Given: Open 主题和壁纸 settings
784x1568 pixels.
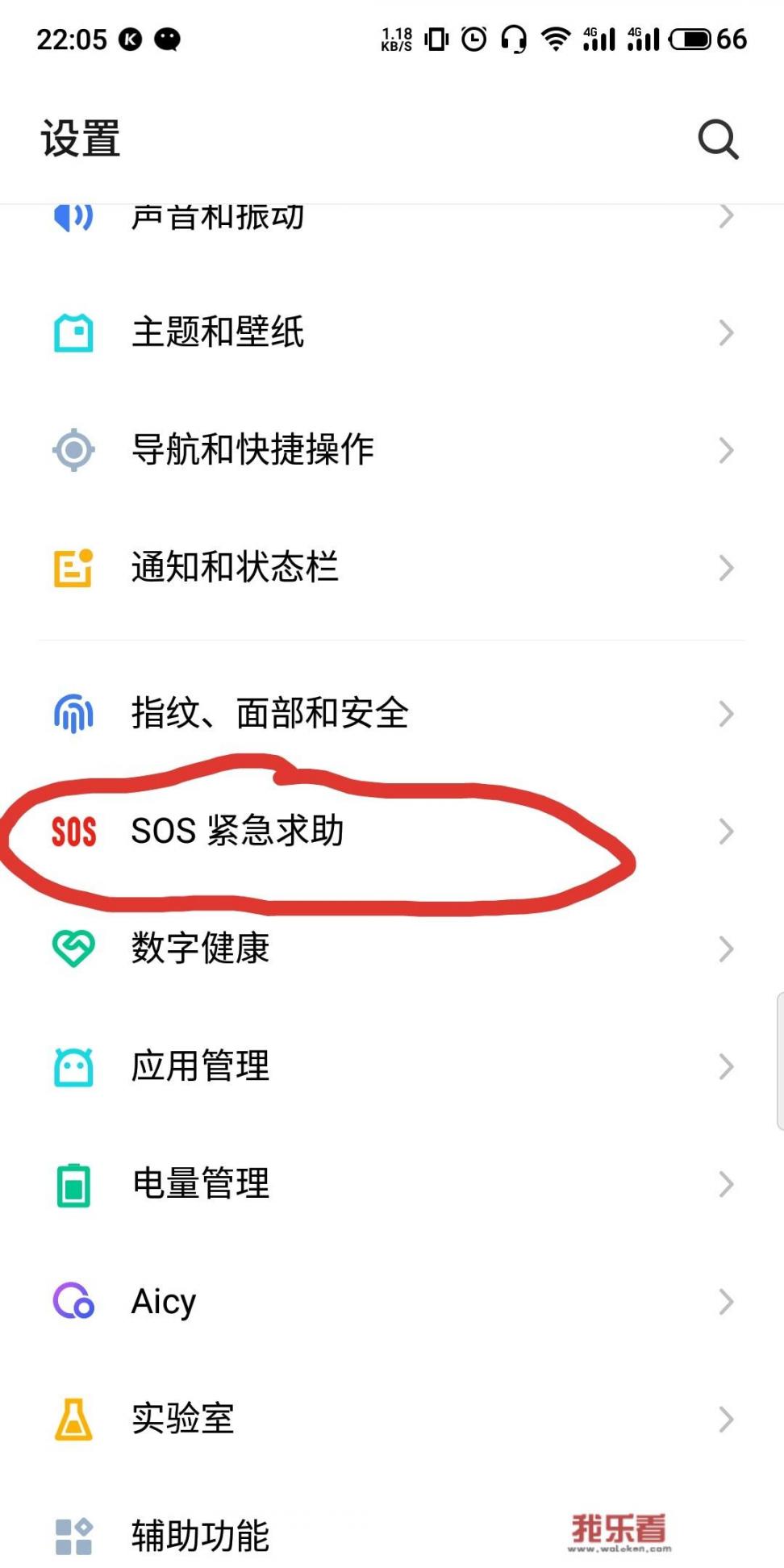Looking at the screenshot, I should [x=392, y=332].
